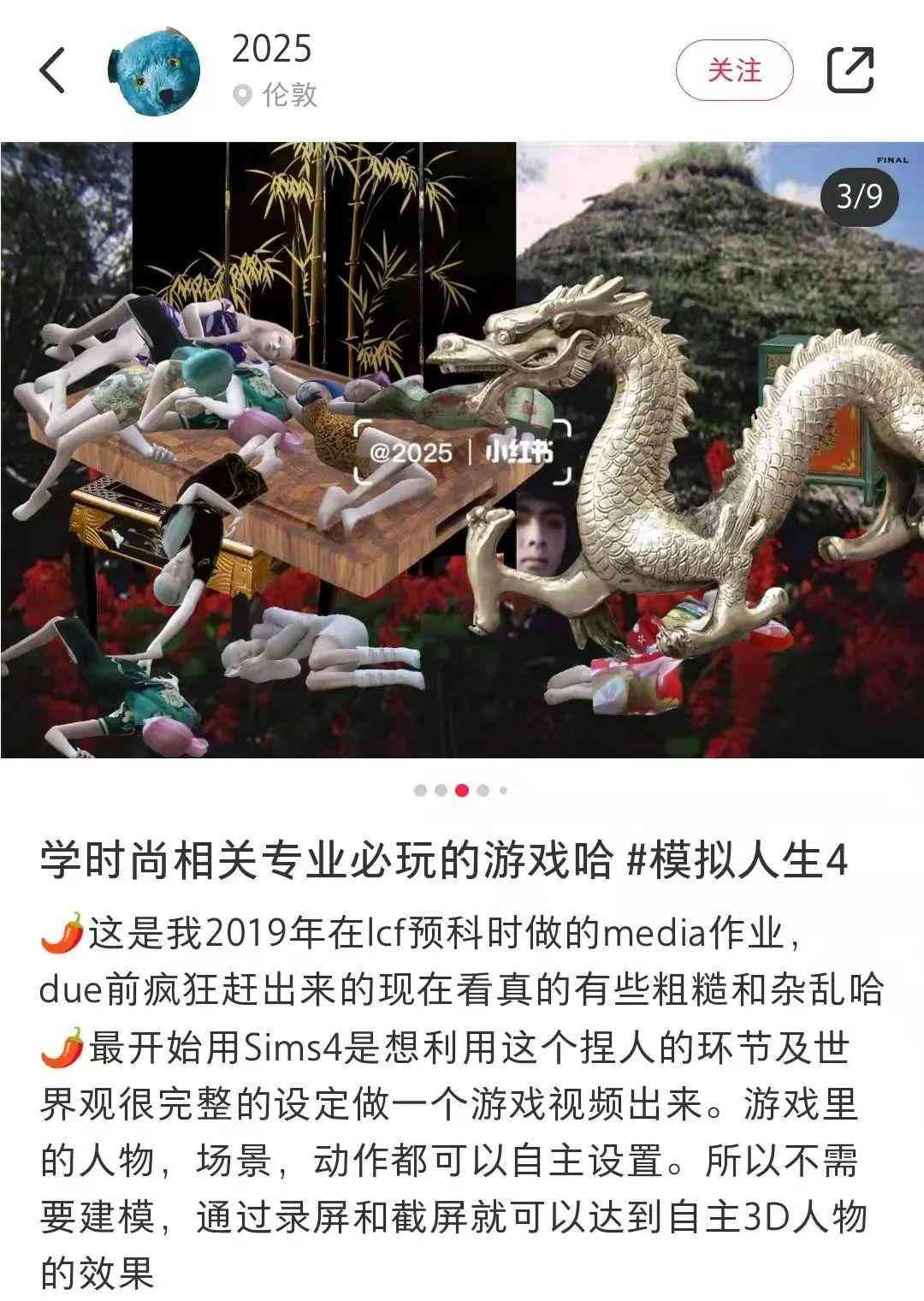The image size is (924, 1301).
Task: Go back using the top-left arrow
Action: click(52, 70)
